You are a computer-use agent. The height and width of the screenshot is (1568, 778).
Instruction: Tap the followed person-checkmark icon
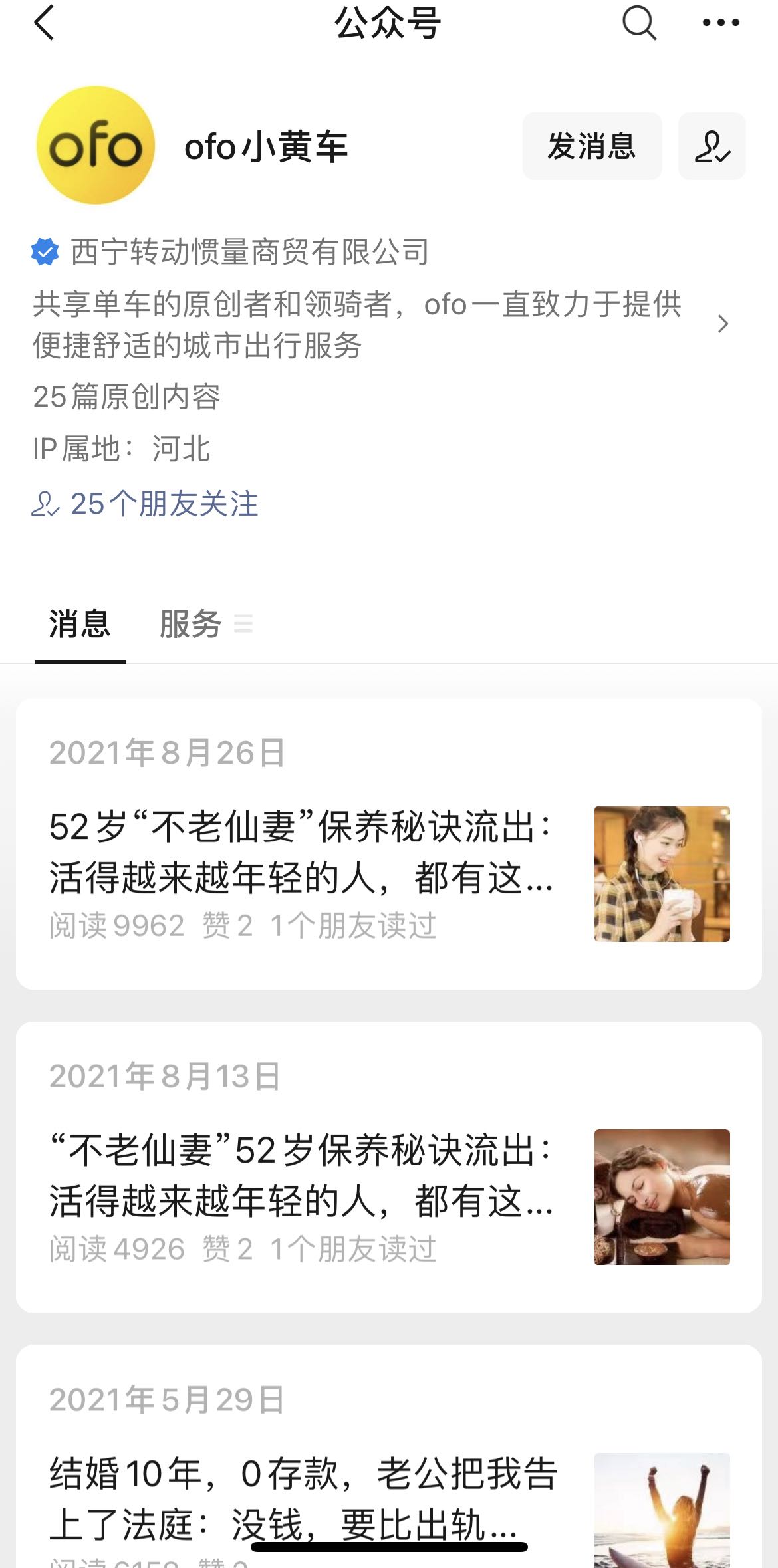712,146
